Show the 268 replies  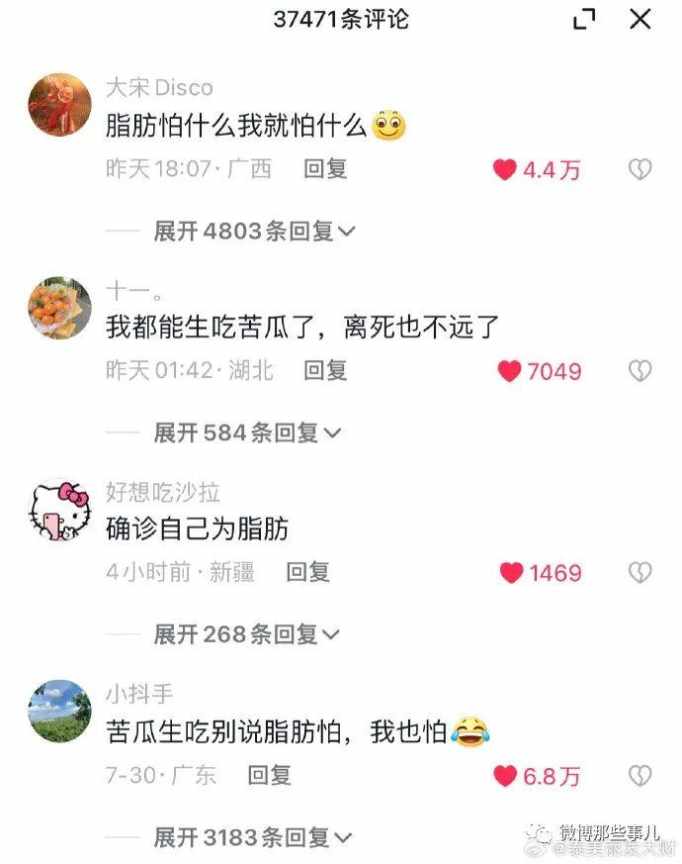(247, 634)
